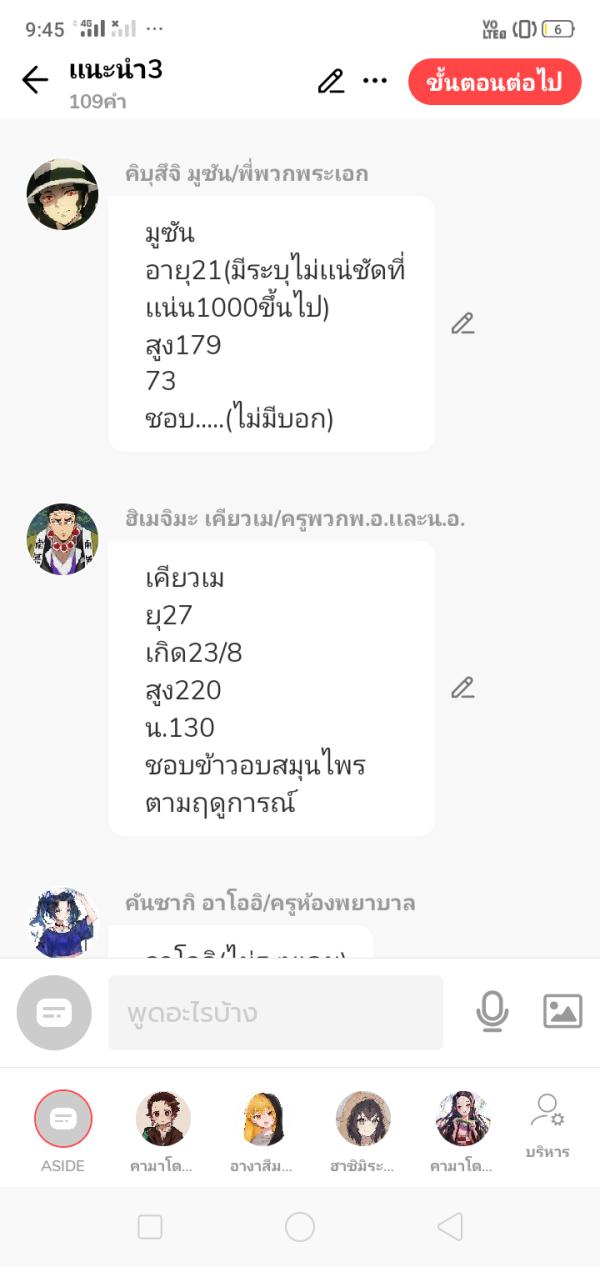Edit the มูซัน message bubble
The width and height of the screenshot is (600, 1267).
(x=462, y=323)
